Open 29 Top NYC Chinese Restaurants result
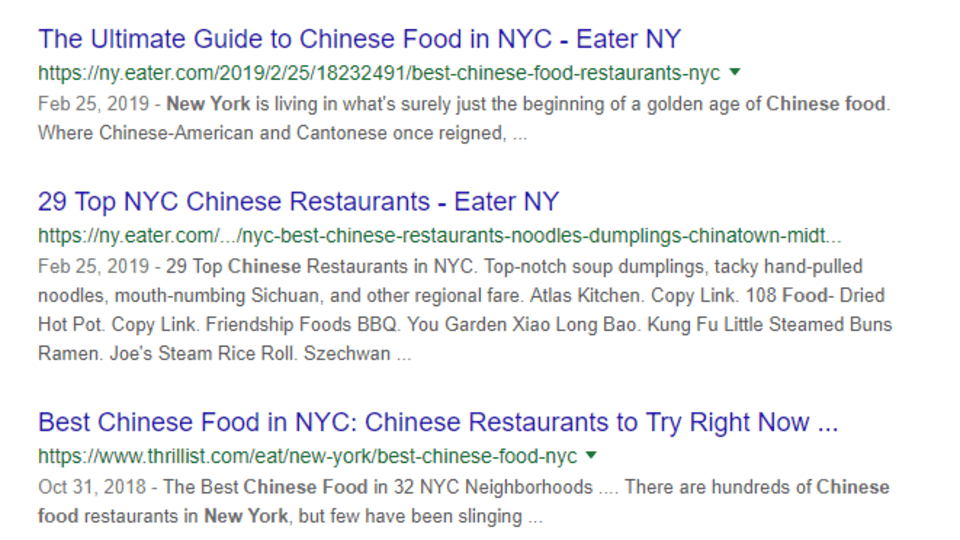960x540 pixels. [x=298, y=202]
